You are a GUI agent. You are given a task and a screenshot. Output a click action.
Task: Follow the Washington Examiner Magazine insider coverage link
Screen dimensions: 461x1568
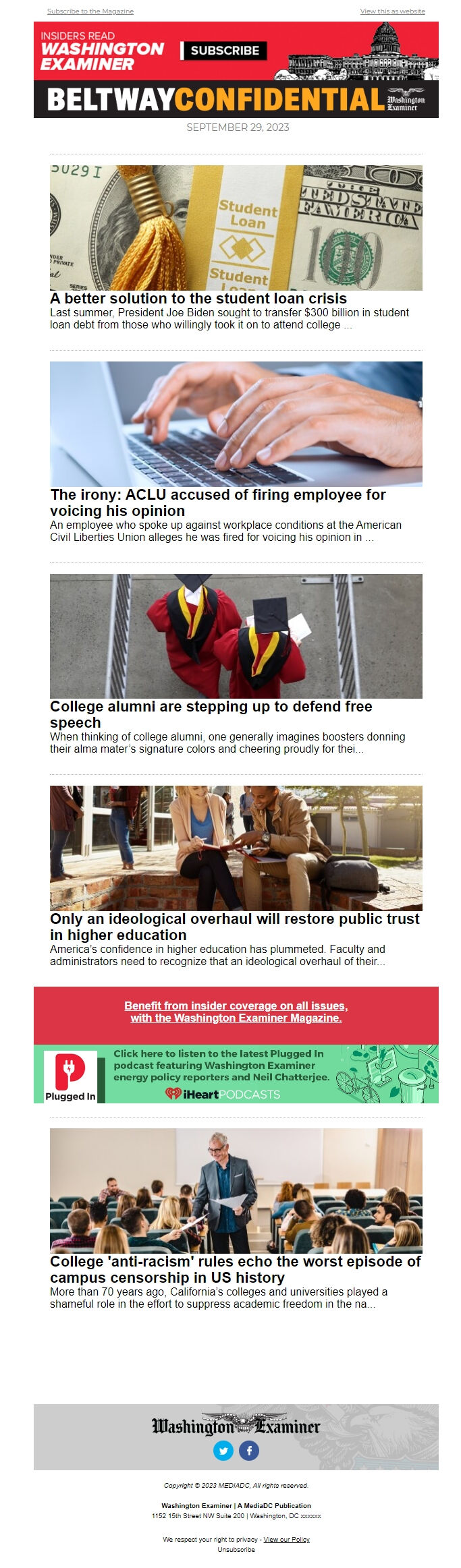pos(236,1012)
